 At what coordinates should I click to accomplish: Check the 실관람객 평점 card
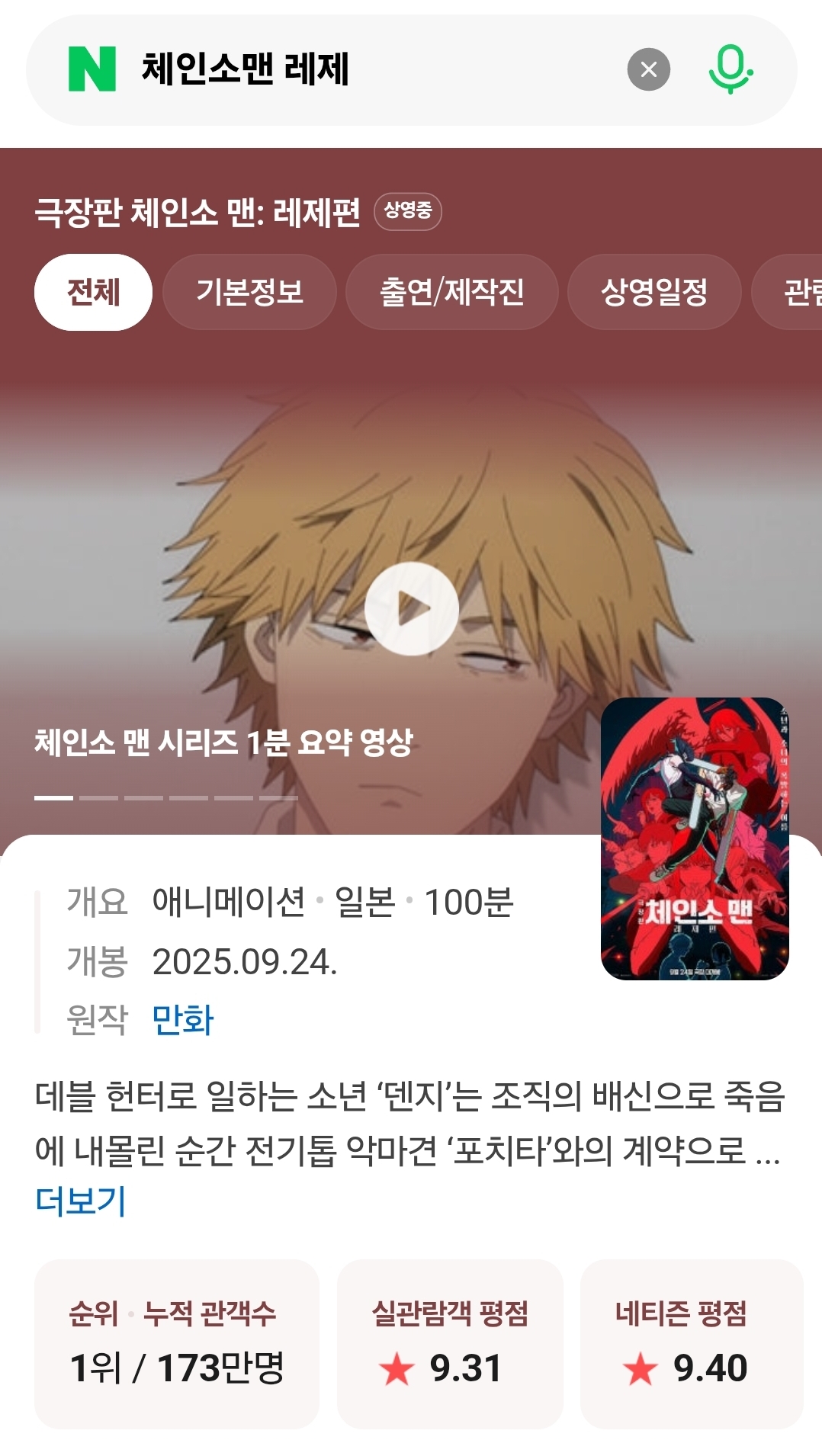450,1344
